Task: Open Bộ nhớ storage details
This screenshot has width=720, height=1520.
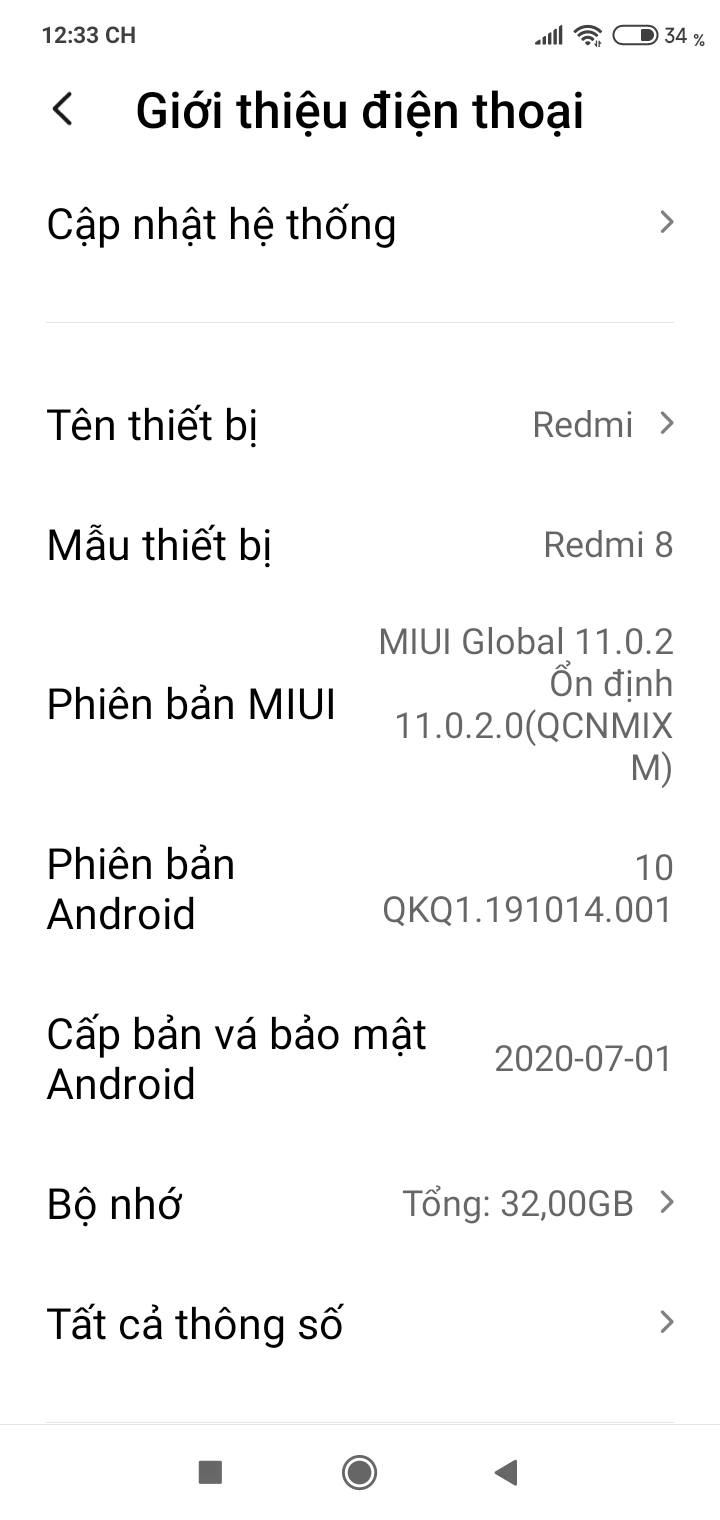Action: [x=360, y=1204]
